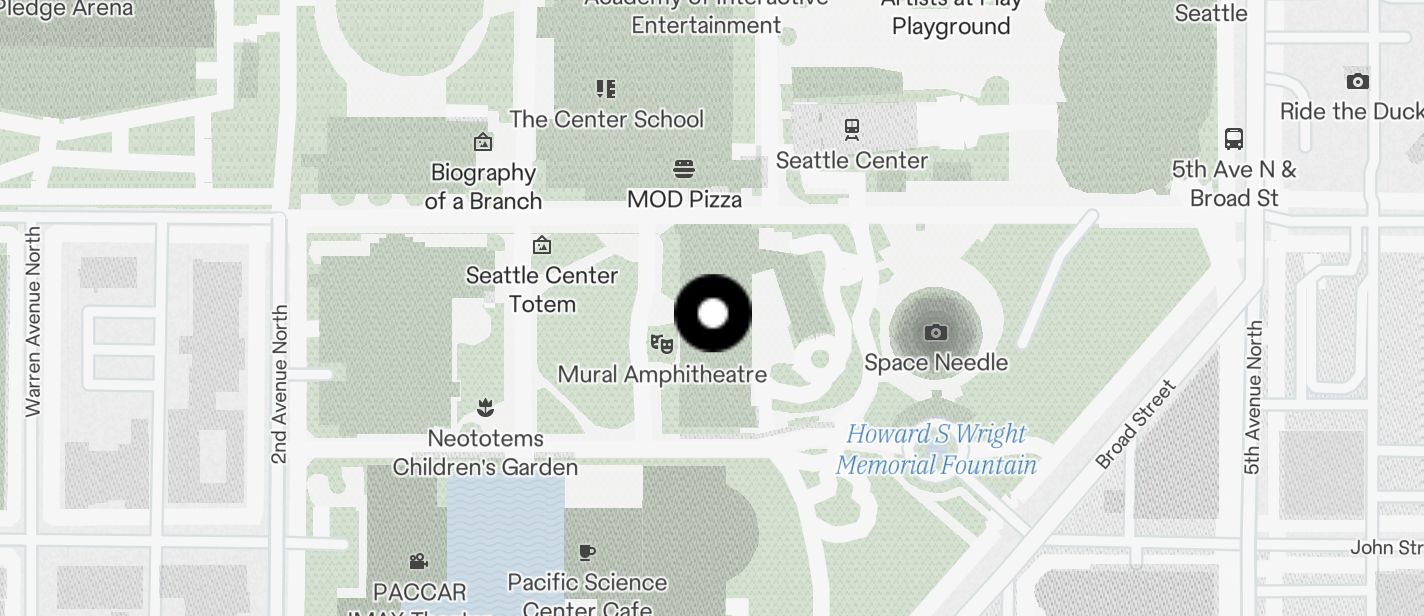Select the 5th Ave N & Broad St bus stop
Image resolution: width=1424 pixels, height=616 pixels.
(x=1234, y=139)
